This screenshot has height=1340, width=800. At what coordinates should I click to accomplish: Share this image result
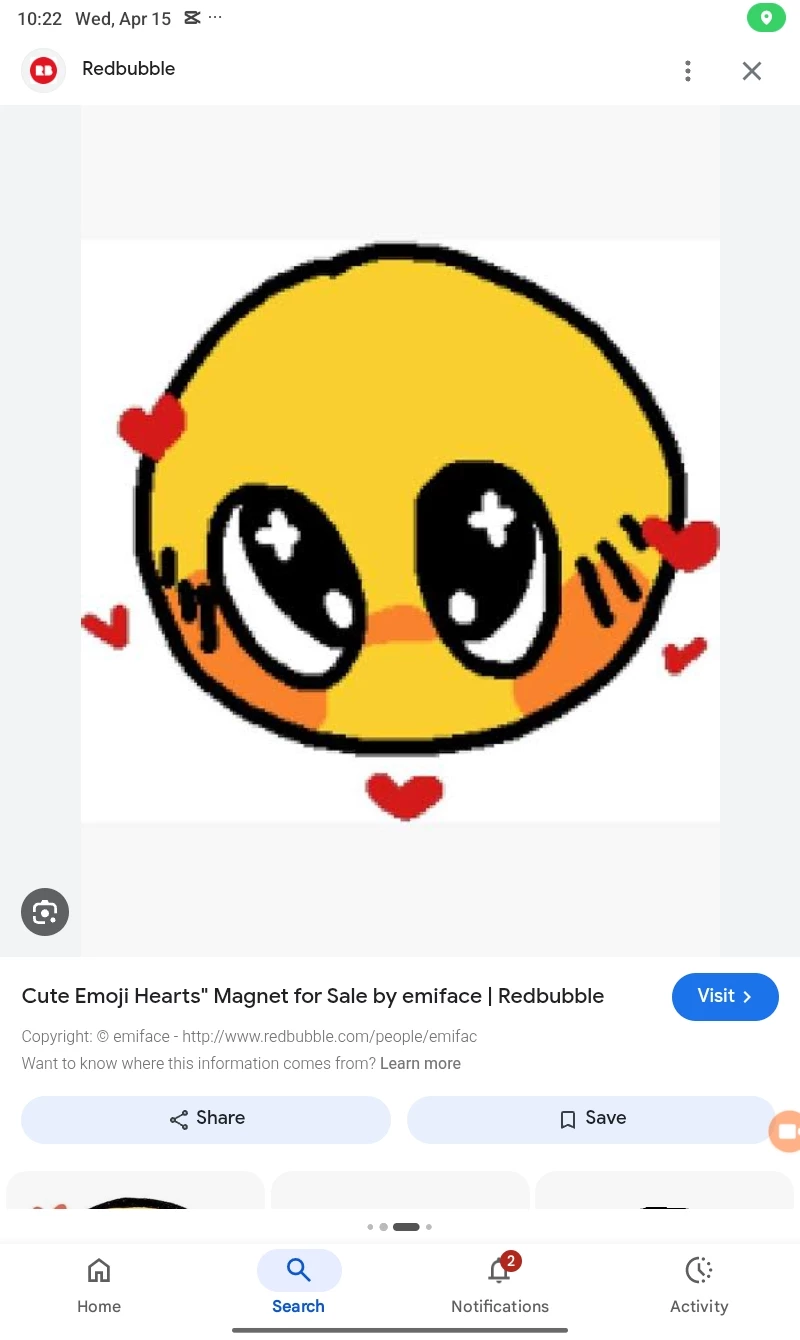(x=206, y=1118)
